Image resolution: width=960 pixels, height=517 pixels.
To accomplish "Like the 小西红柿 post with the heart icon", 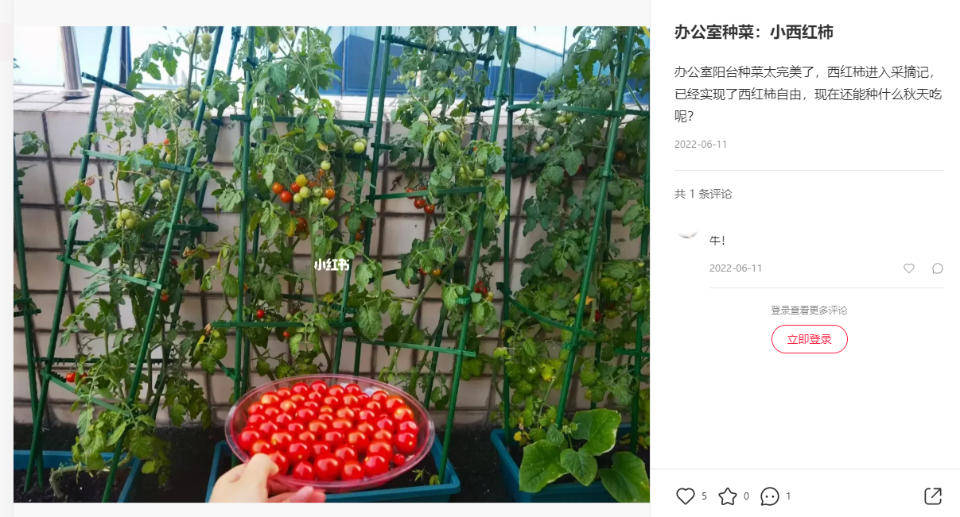I will click(x=685, y=496).
